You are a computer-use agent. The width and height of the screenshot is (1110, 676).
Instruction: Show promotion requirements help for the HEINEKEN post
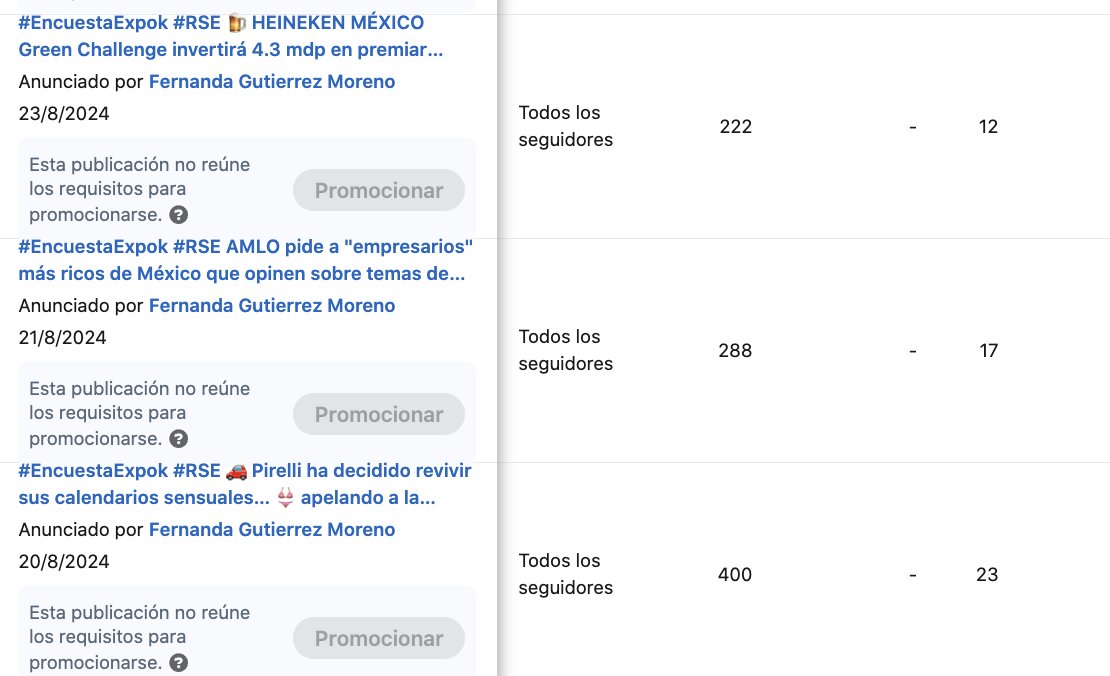pyautogui.click(x=178, y=215)
